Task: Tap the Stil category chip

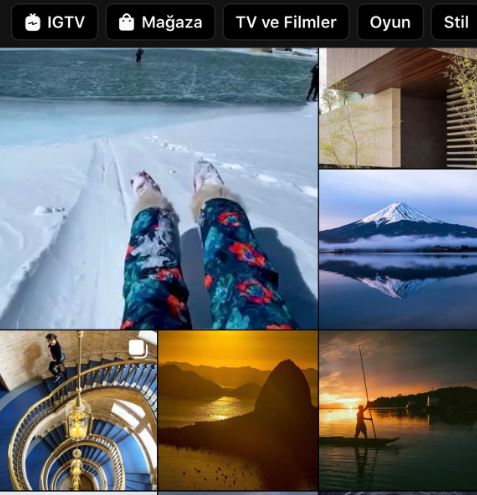Action: pos(455,22)
